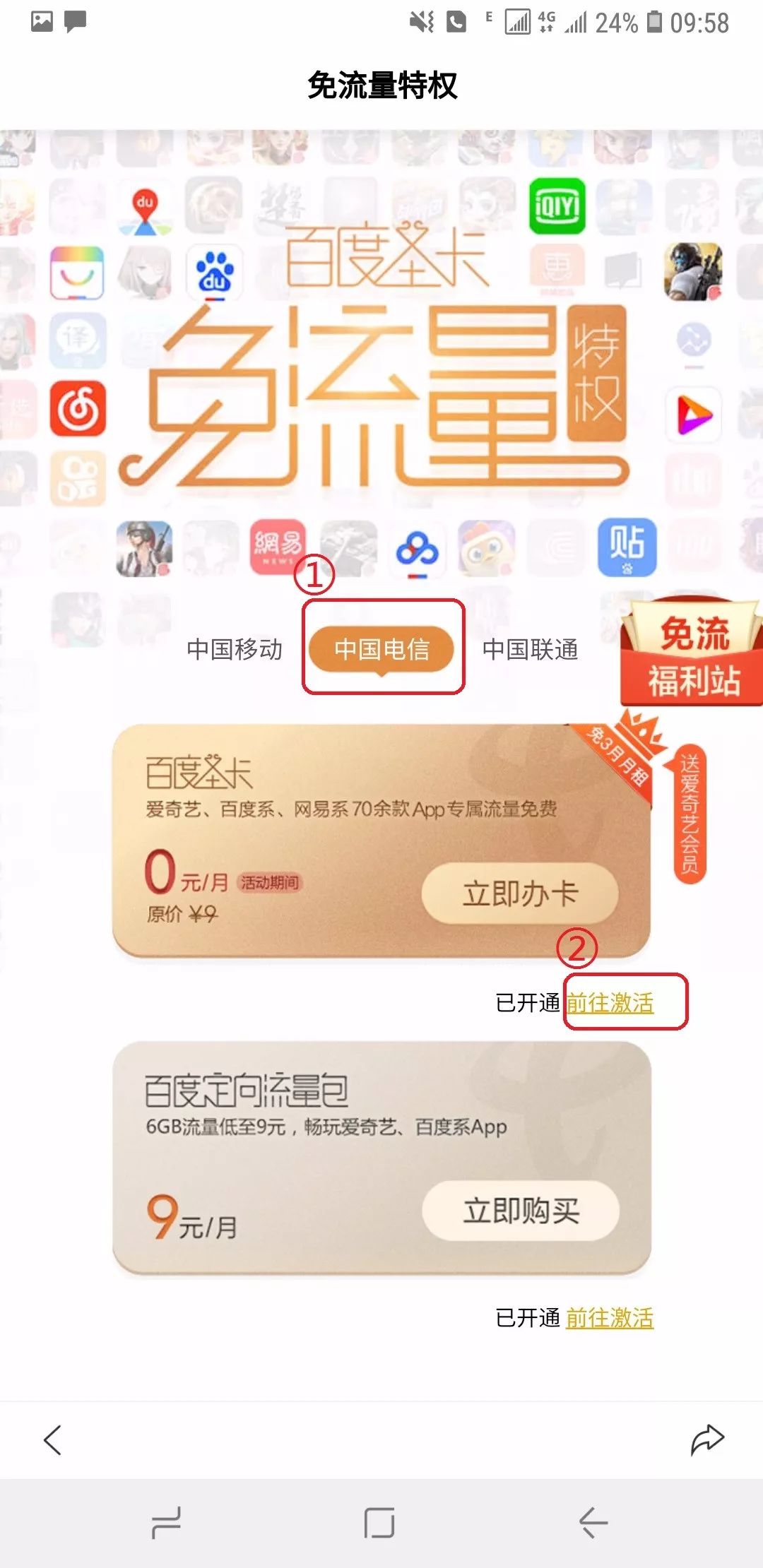The image size is (763, 1568).
Task: Go back using the left chevron
Action: (x=53, y=1440)
